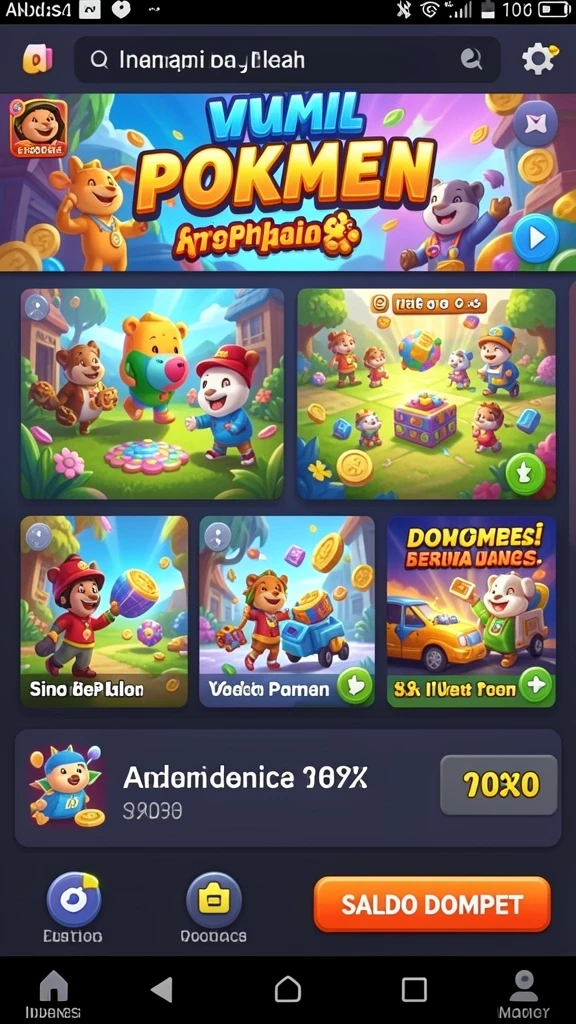Tap the magnifier icon inside the search bar
Screen dimensions: 576x1024
pyautogui.click(x=471, y=59)
